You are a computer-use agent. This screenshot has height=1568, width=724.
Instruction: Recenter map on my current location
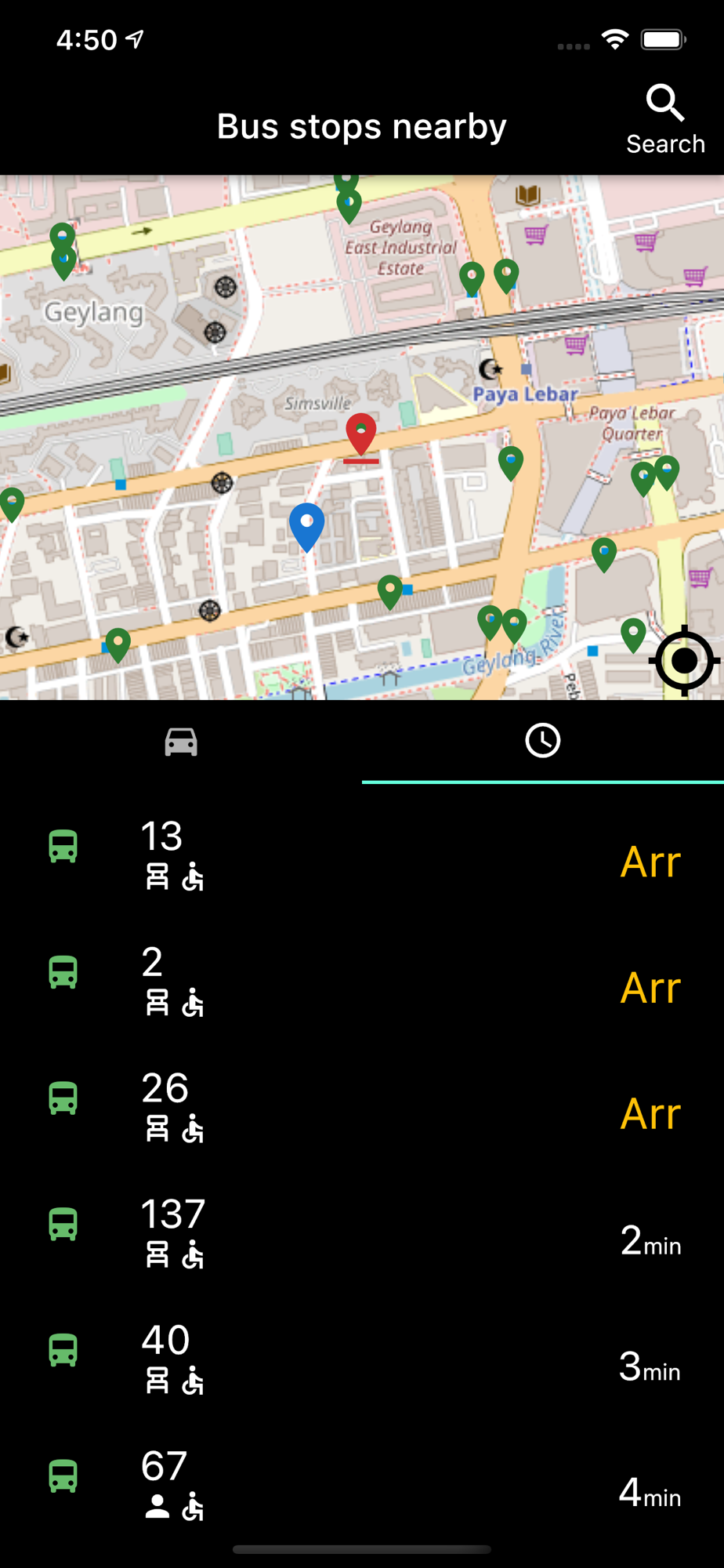[684, 660]
